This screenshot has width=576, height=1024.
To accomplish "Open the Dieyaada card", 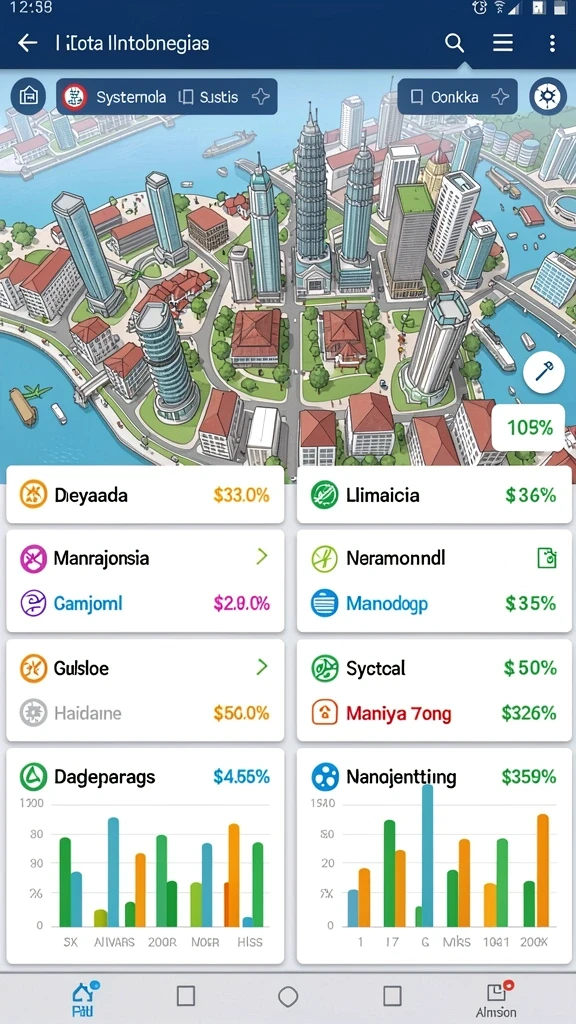I will (145, 494).
